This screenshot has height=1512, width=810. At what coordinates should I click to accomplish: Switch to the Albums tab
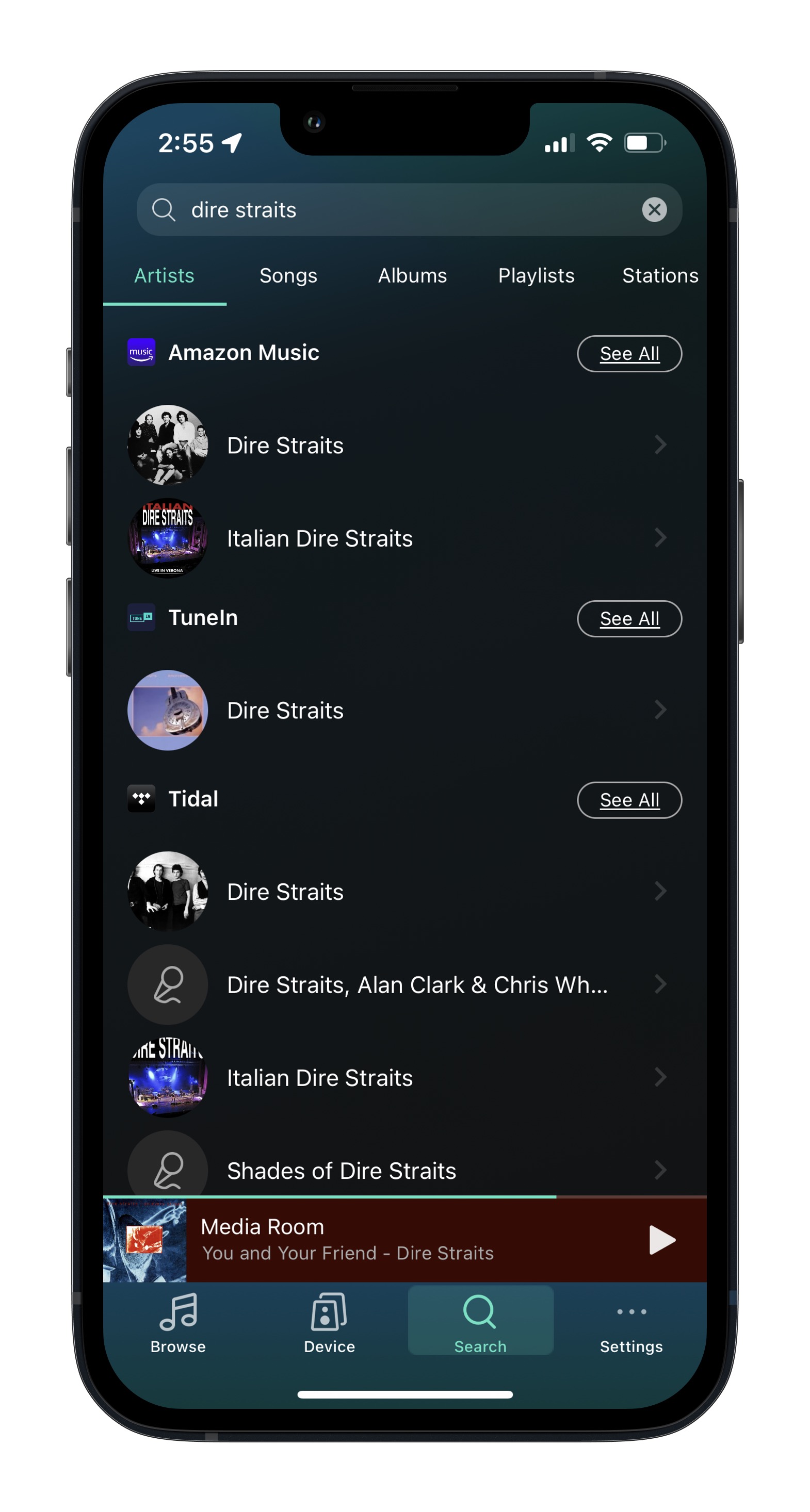tap(412, 275)
